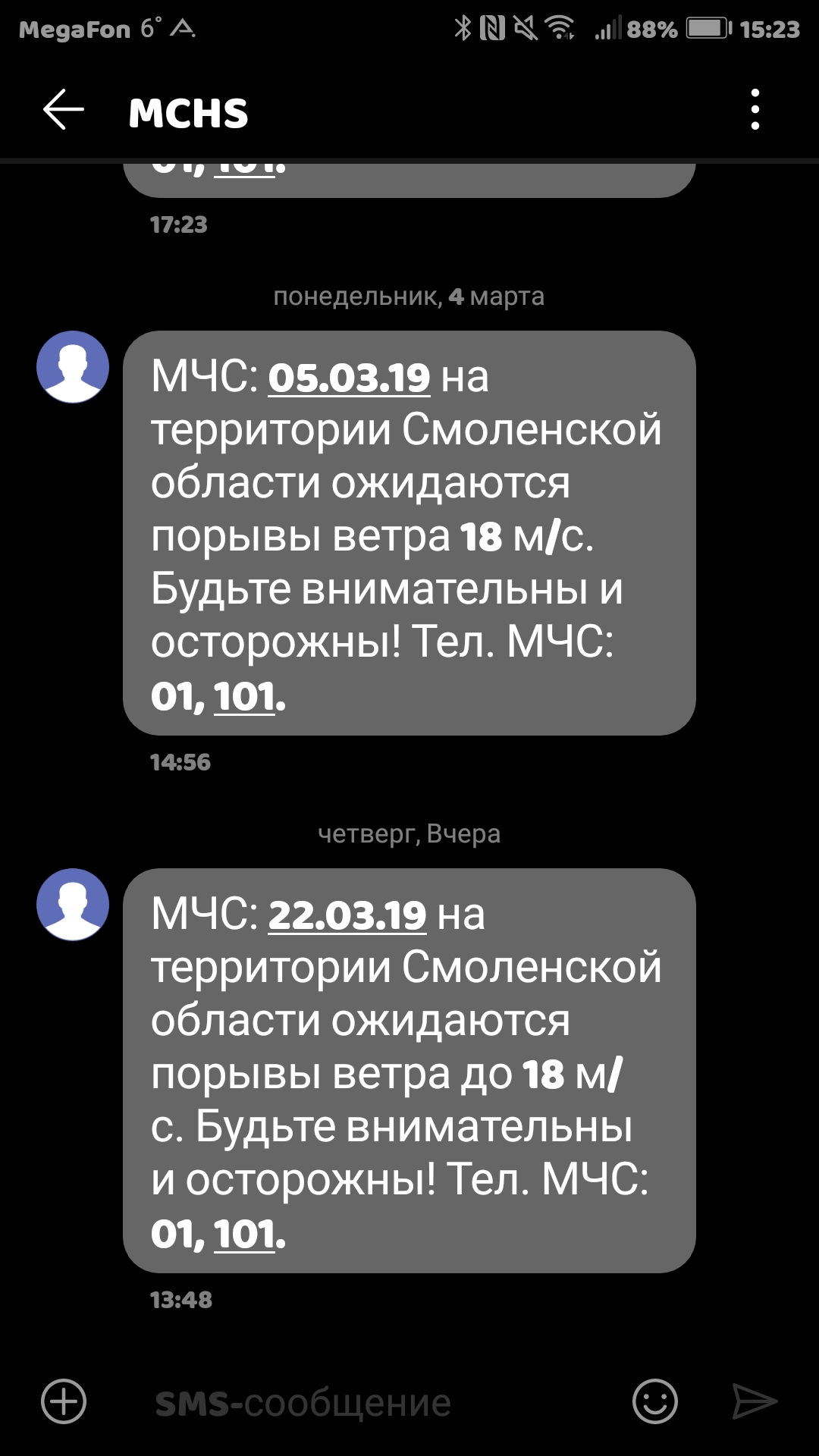Tap the 22.03.19 date link
The width and height of the screenshot is (819, 1456).
(x=347, y=915)
